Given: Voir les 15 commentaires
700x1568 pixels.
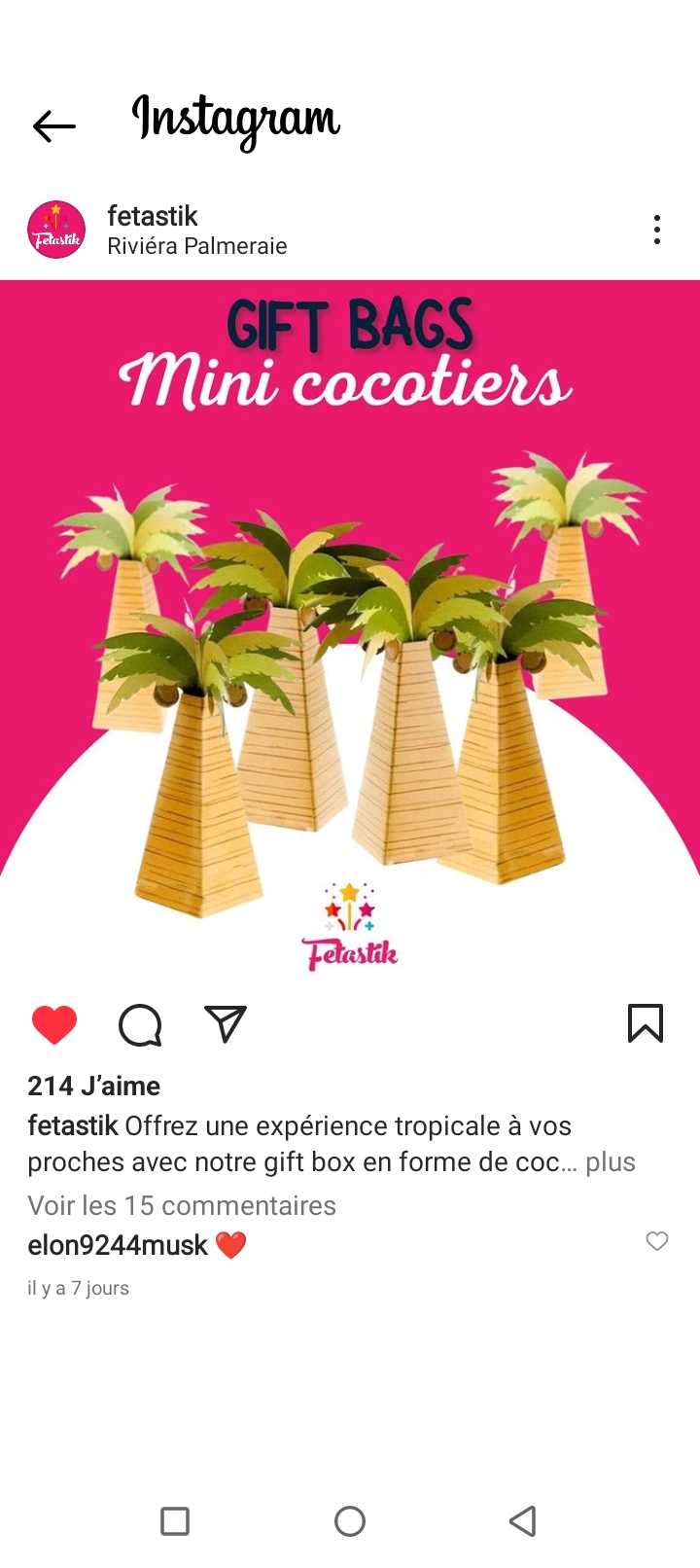Looking at the screenshot, I should (182, 1205).
